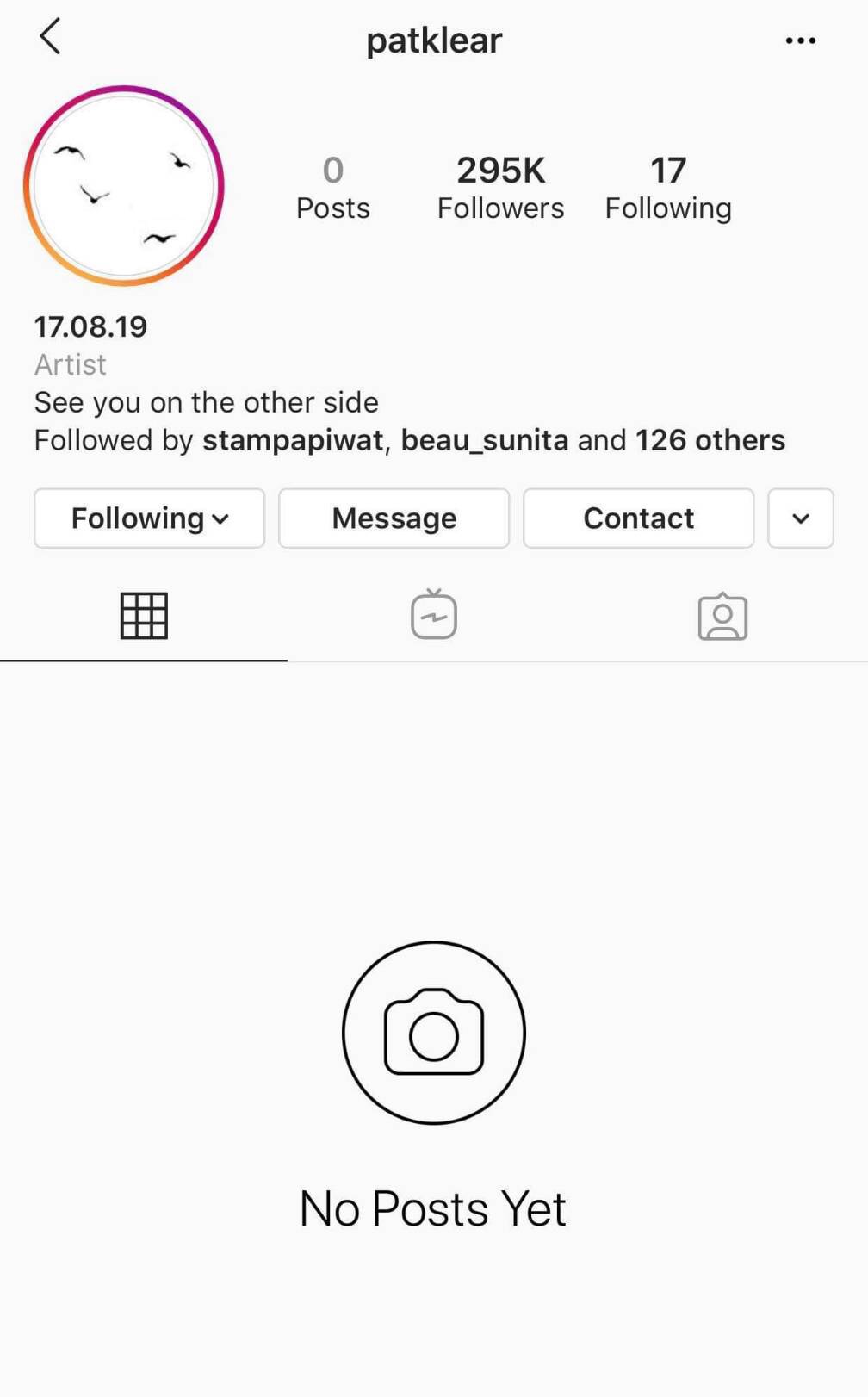Screen dimensions: 868x1397
Task: Send a message via Message button
Action: pyautogui.click(x=394, y=518)
